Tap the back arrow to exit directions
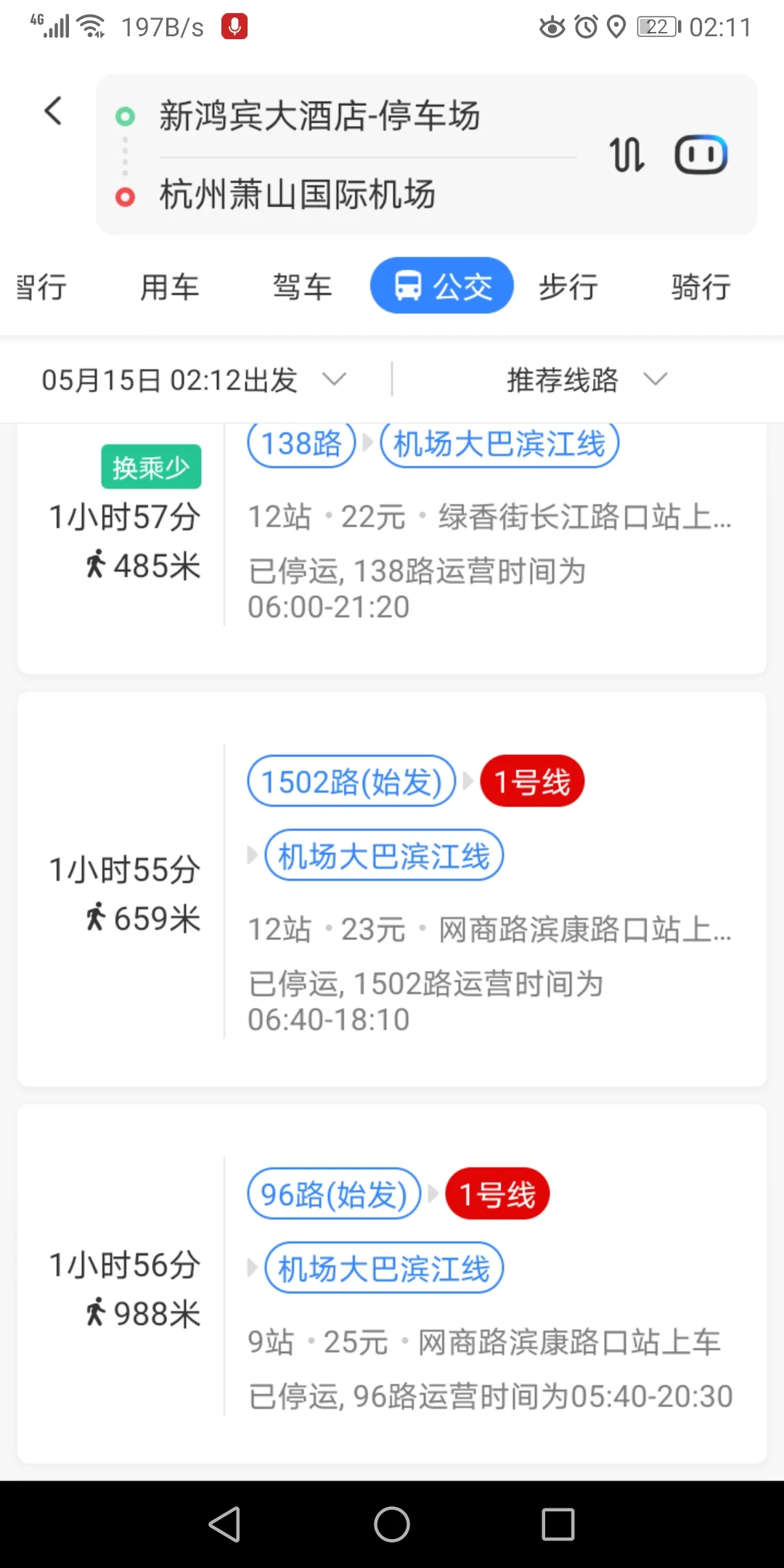Viewport: 784px width, 1568px height. [52, 111]
